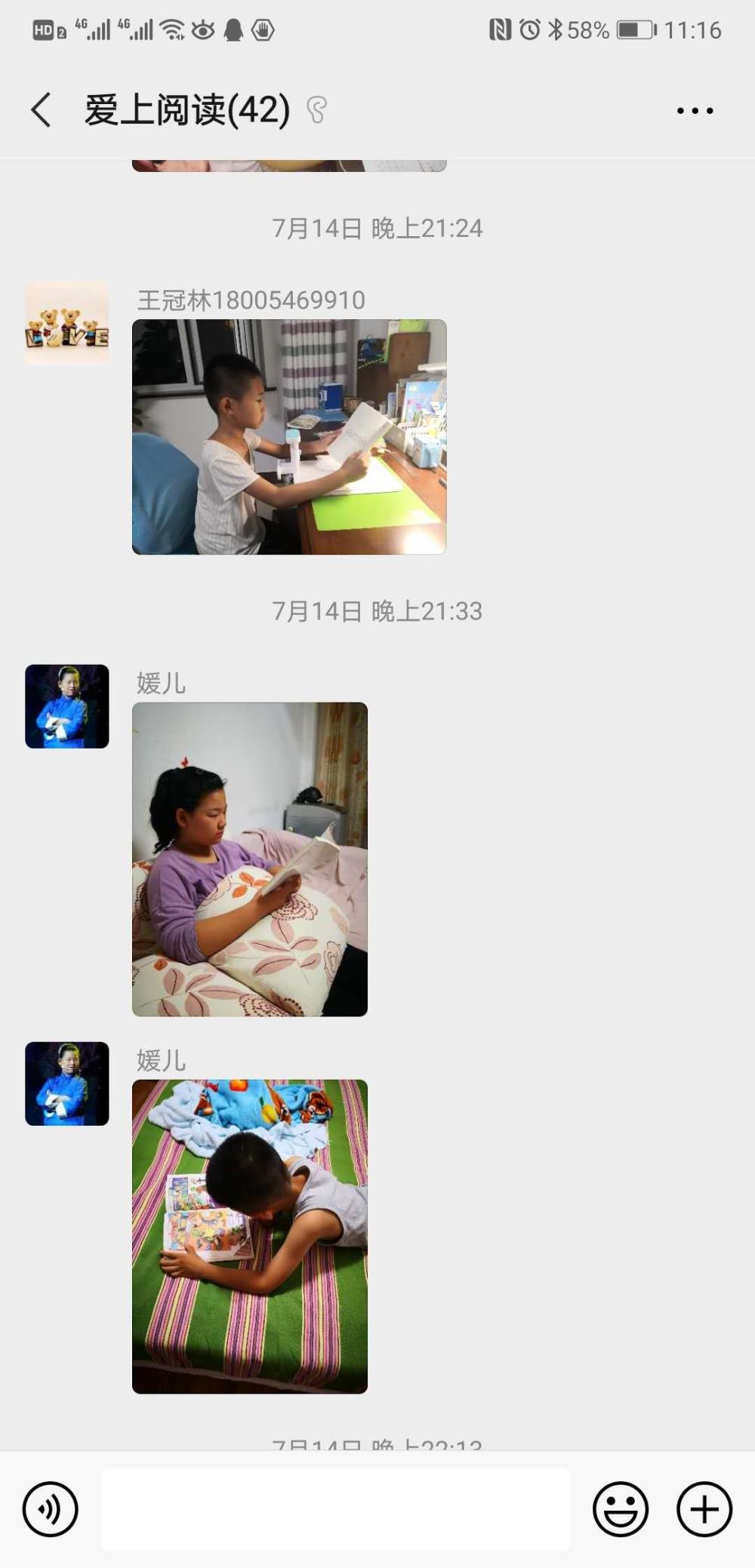Open 王冠林's photo of boy reading at desk
Viewport: 755px width, 1568px height.
[x=289, y=437]
